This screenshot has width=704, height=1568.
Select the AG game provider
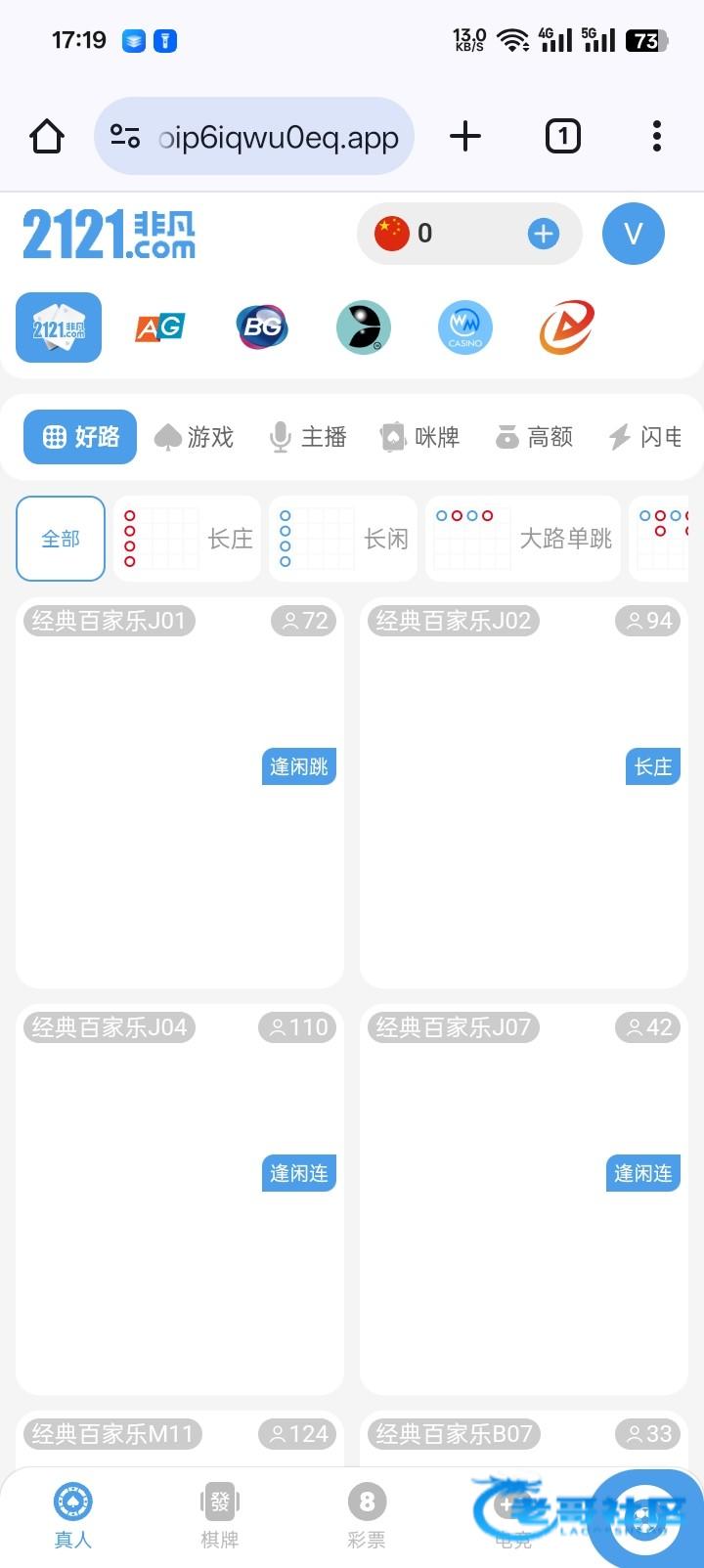tap(159, 327)
